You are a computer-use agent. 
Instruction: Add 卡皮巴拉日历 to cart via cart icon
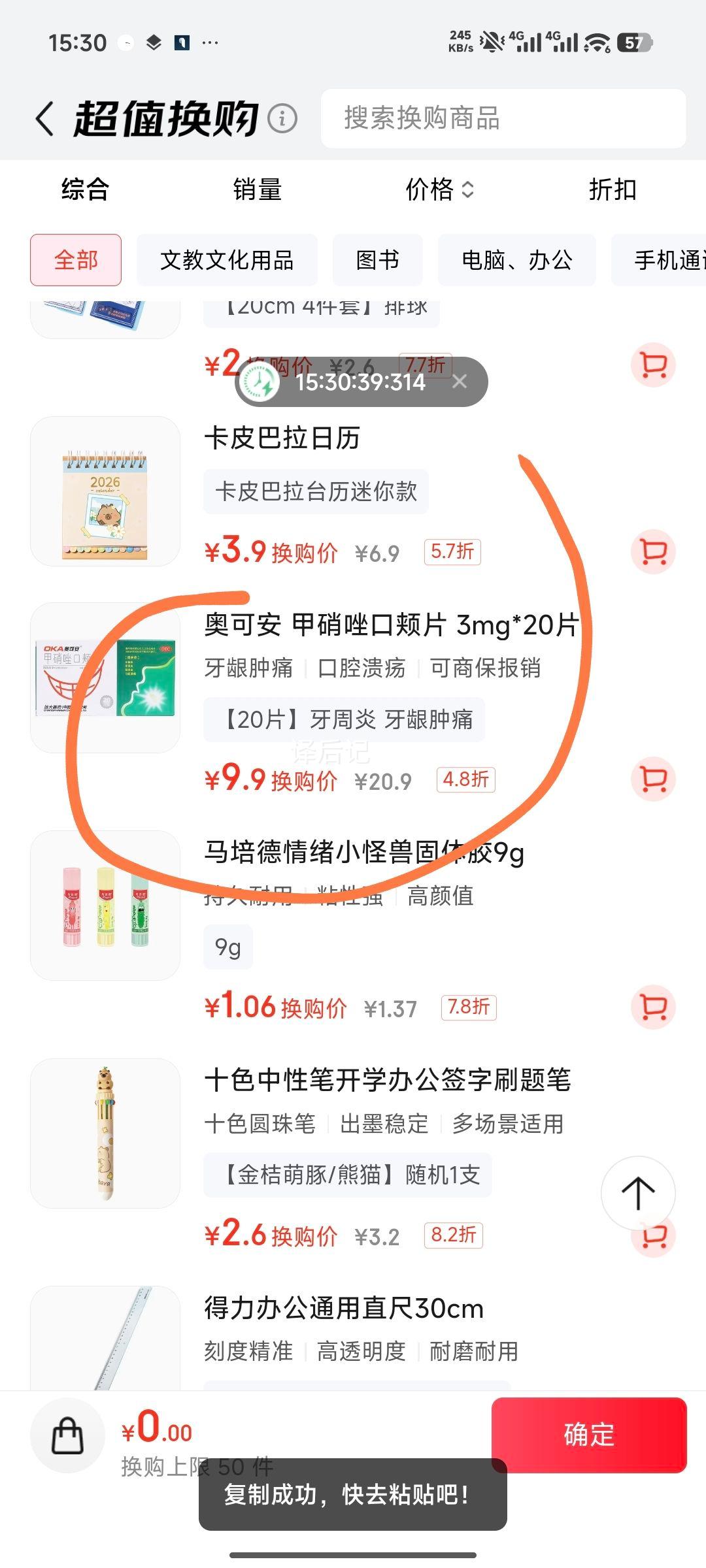(x=652, y=551)
